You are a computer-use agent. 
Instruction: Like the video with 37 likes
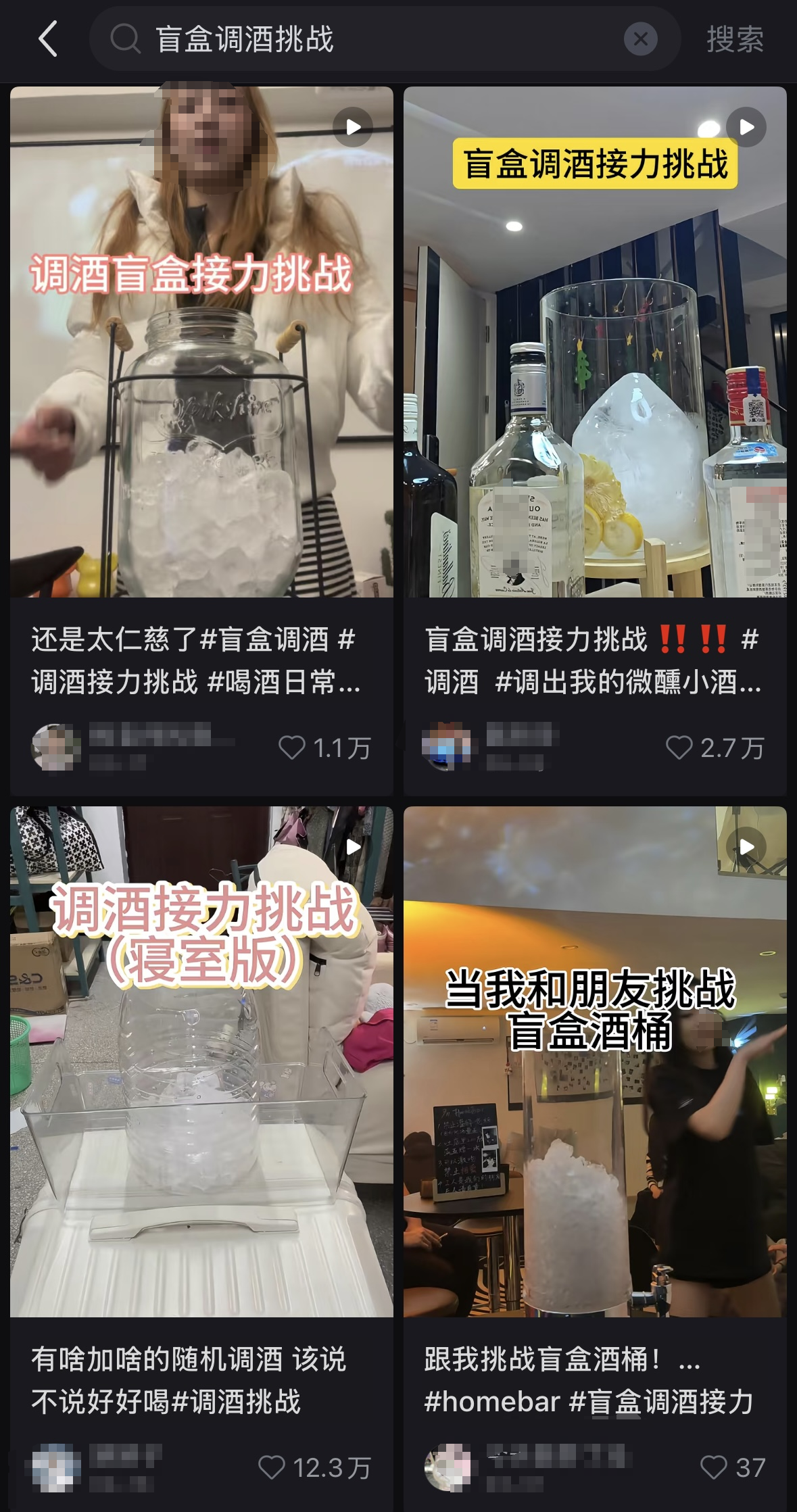tap(713, 1467)
